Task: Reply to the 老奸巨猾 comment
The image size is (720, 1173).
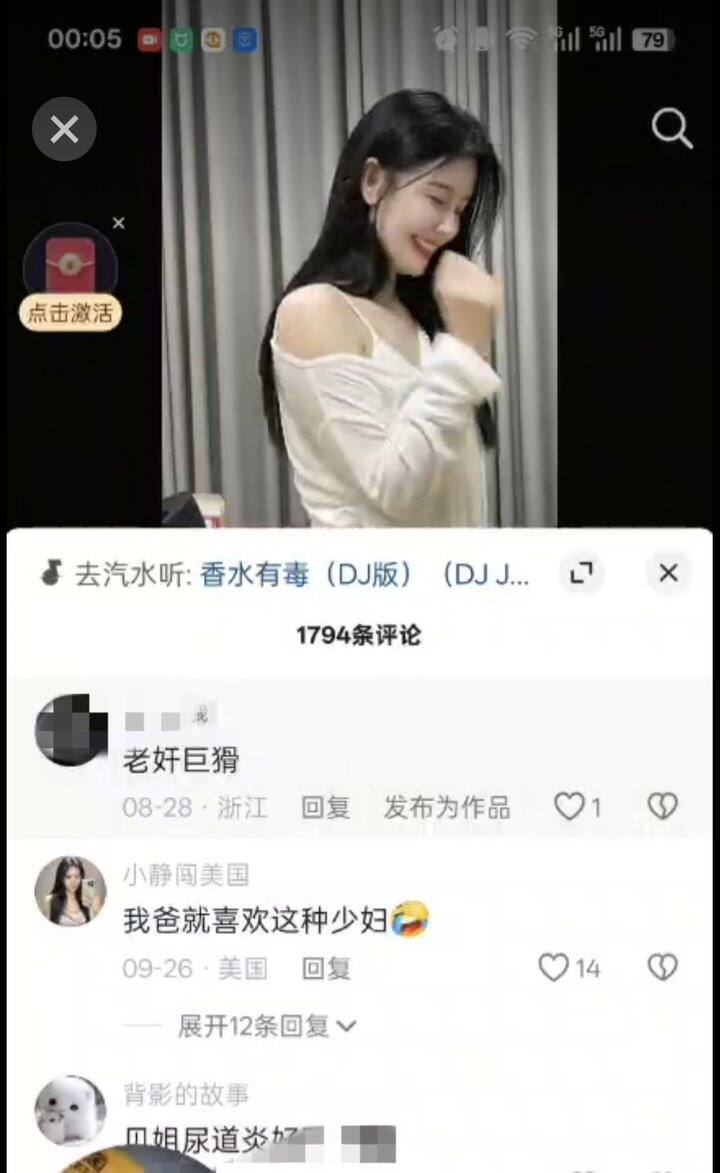Action: tap(325, 807)
